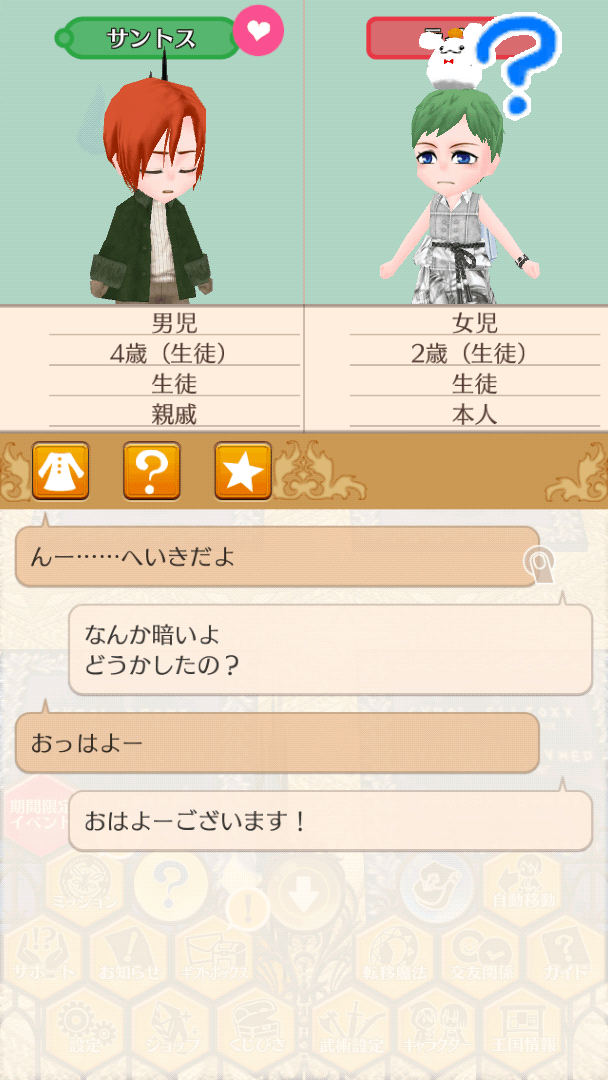
Task: Tap the pink heart icon next to サントス
Action: pos(258,30)
